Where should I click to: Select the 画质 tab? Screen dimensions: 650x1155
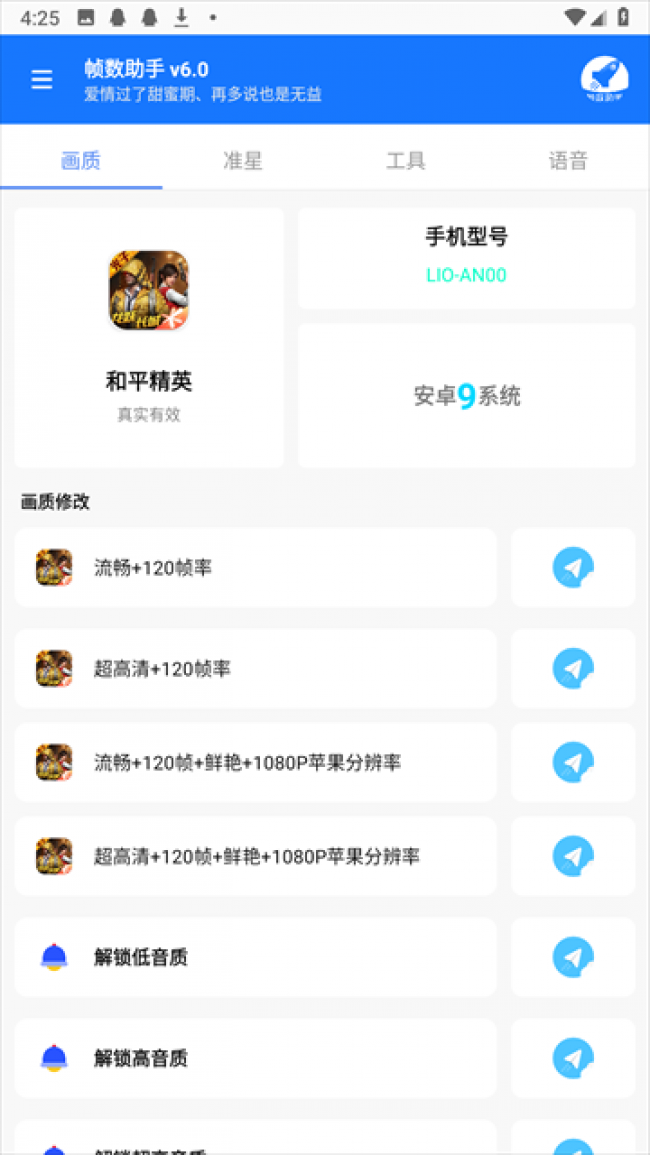(81, 161)
